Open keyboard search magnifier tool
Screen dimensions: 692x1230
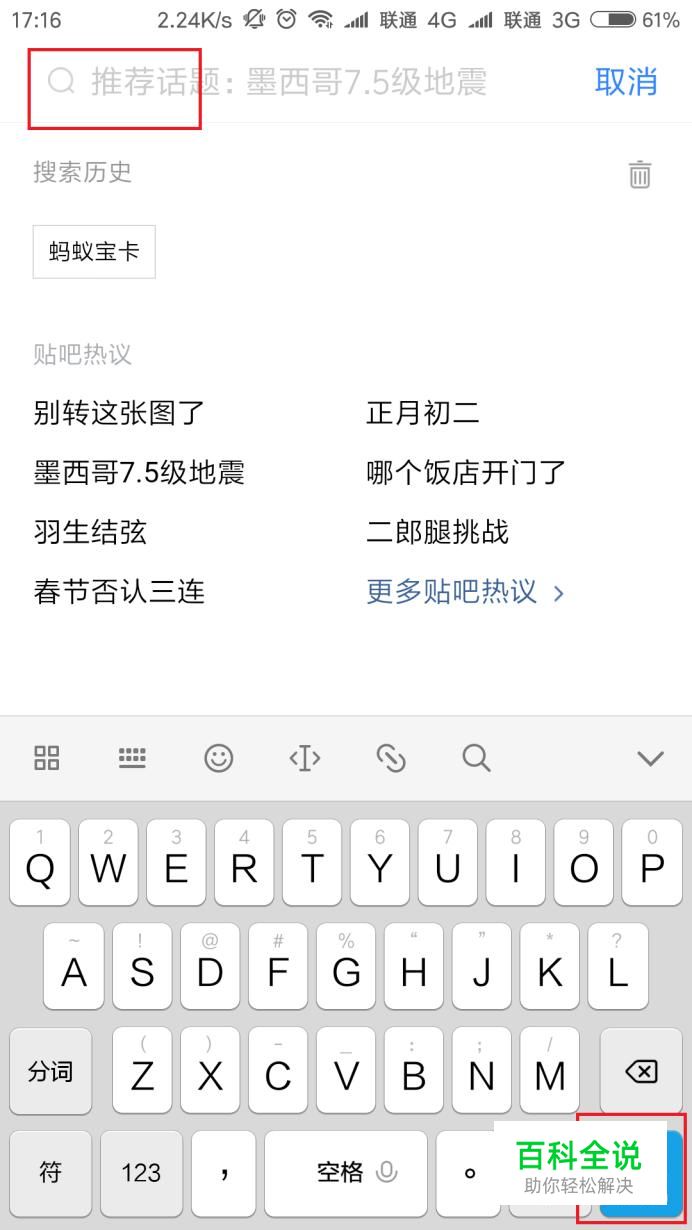(477, 758)
